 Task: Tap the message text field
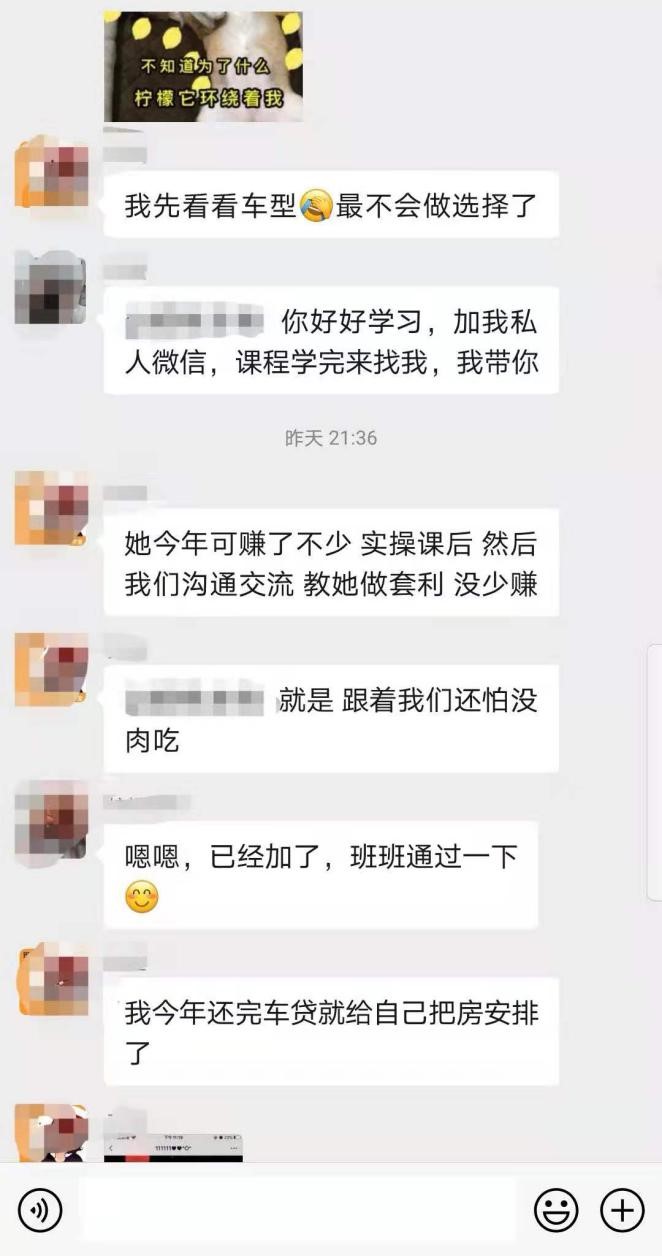pos(298,1210)
